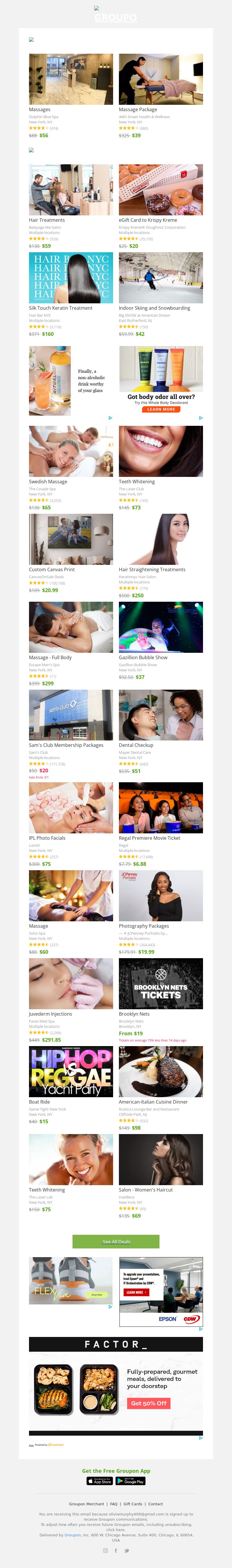Open the Gift Cards link

tap(133, 1504)
